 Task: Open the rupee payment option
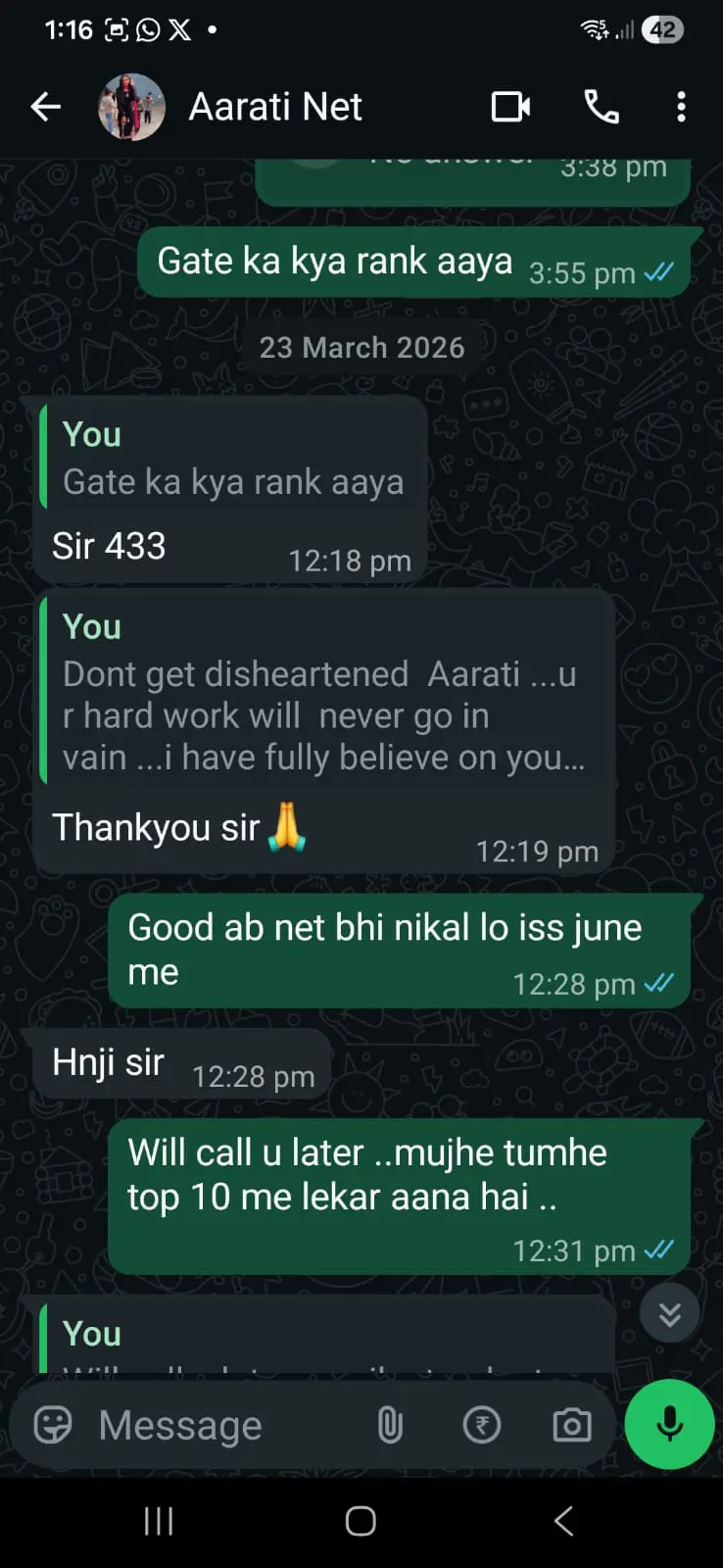click(x=481, y=1425)
